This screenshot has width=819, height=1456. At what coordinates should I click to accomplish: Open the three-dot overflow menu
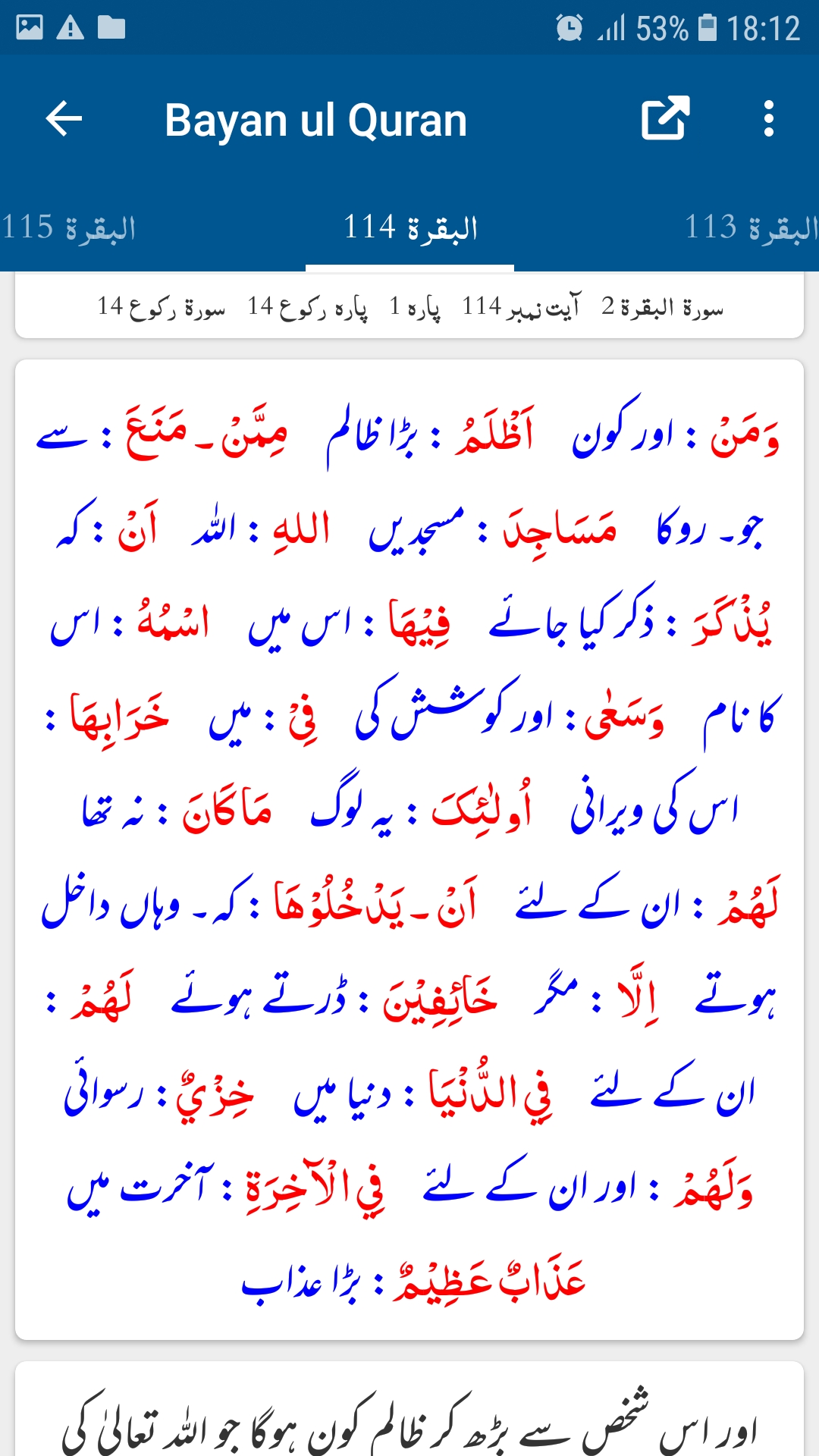(768, 119)
